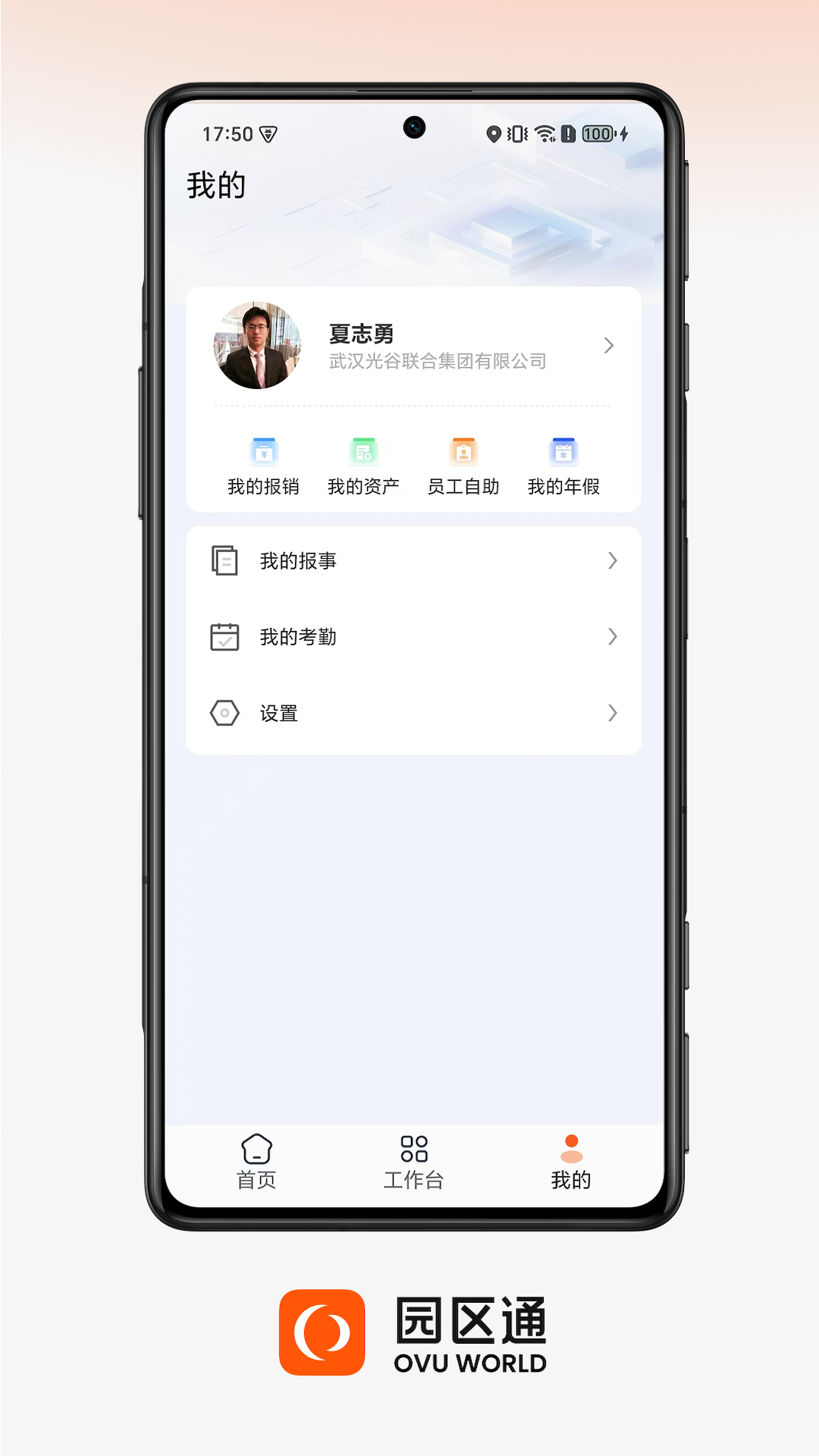Viewport: 819px width, 1456px height.
Task: Tap the calendar icon beside 我的考勤
Action: coord(224,637)
